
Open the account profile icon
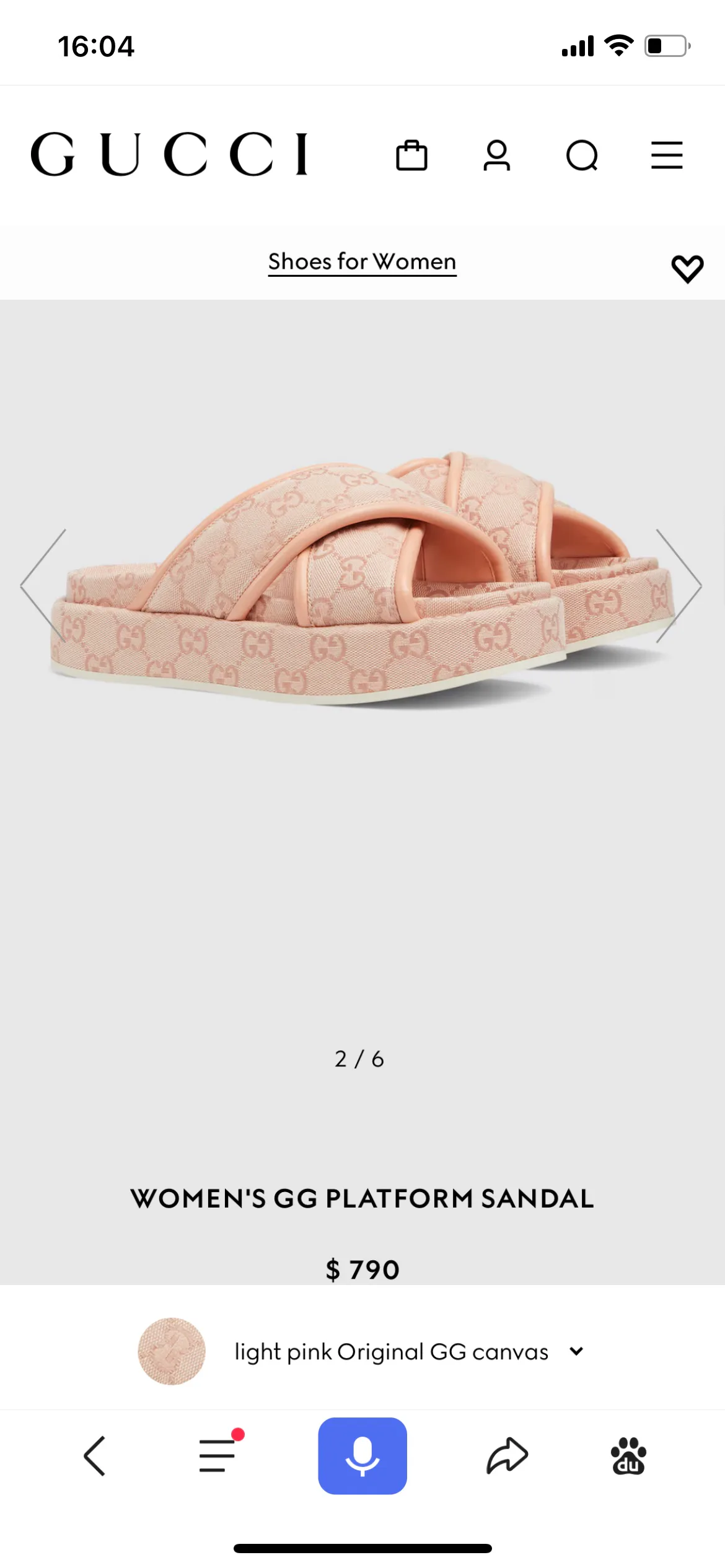click(496, 155)
